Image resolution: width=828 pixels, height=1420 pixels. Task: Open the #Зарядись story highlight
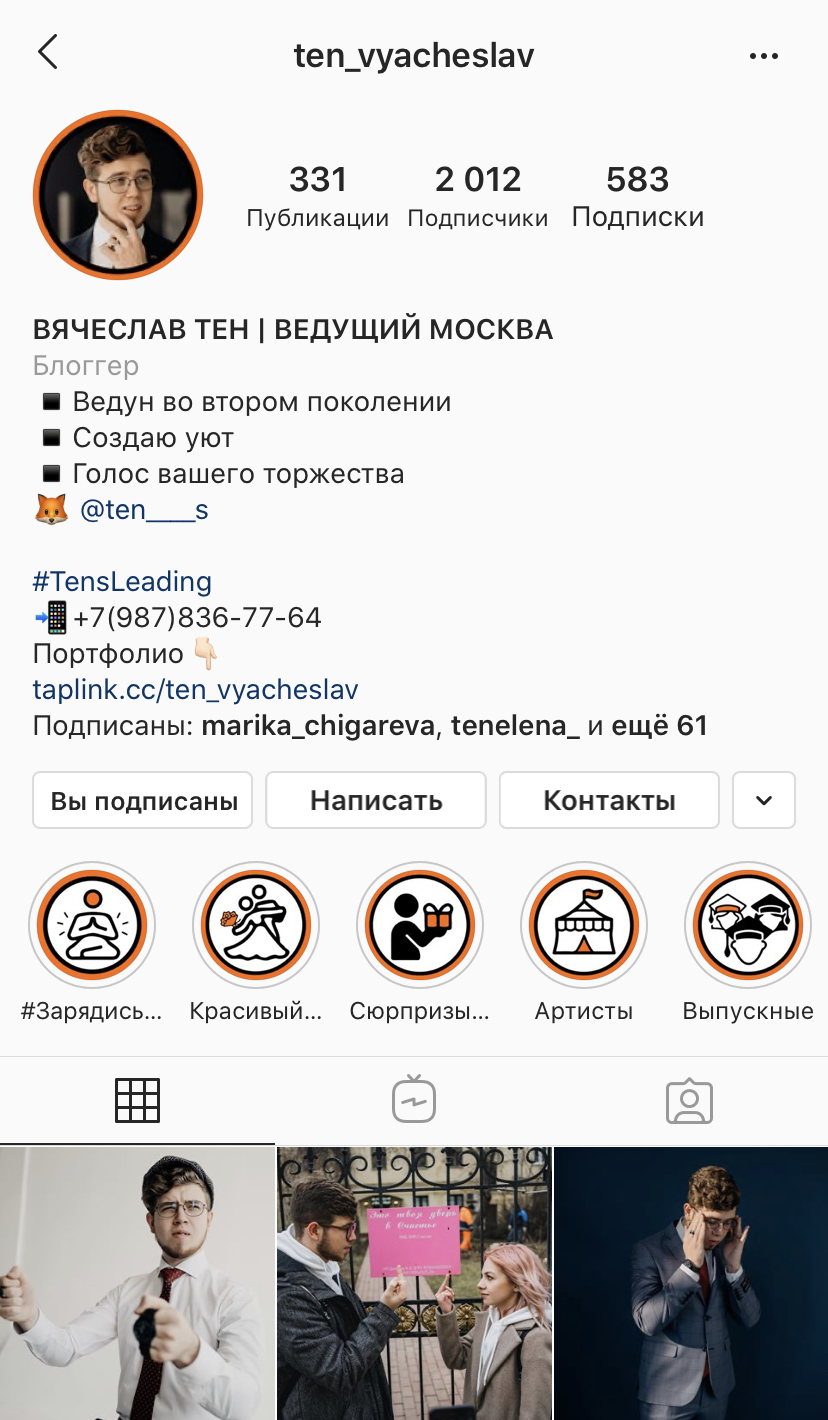(92, 925)
